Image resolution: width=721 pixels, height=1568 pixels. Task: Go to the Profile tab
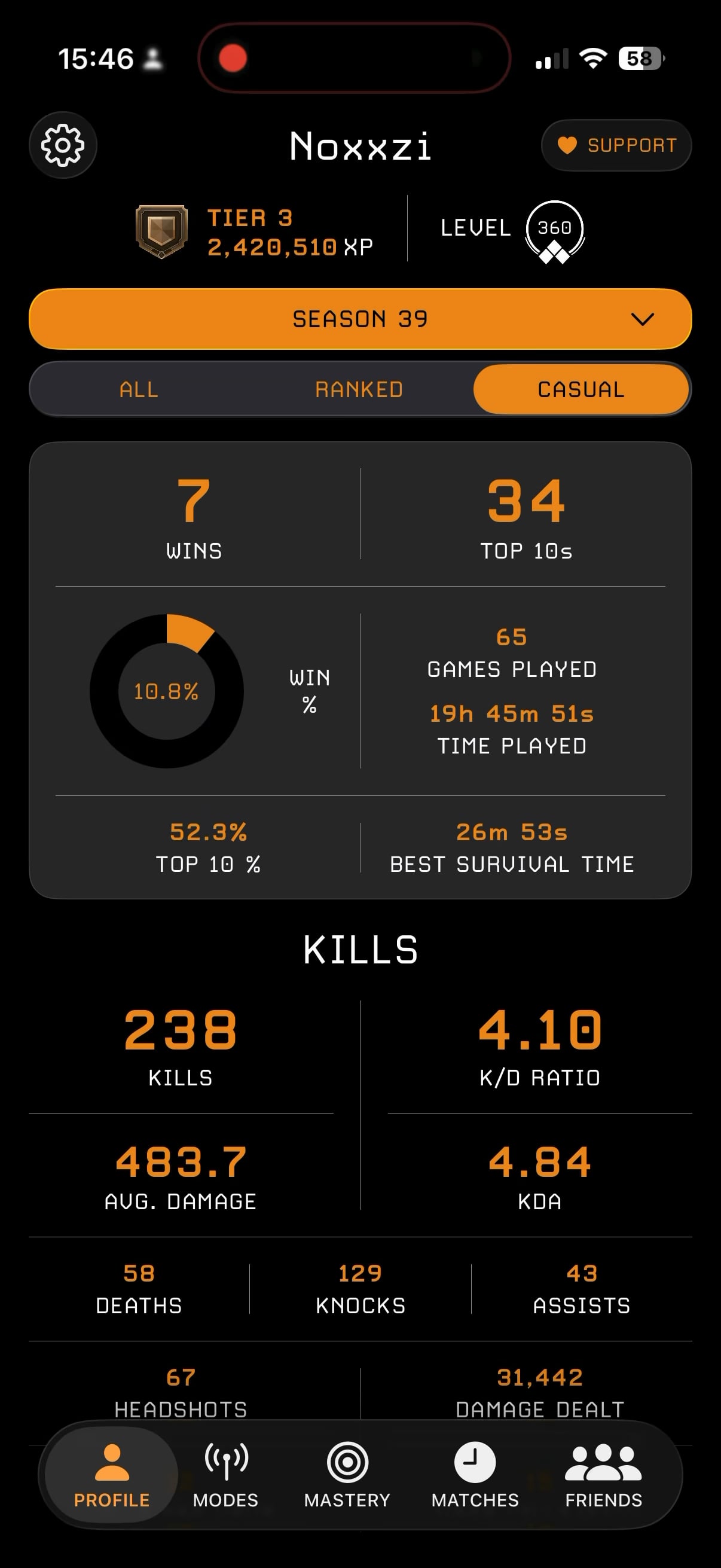click(x=112, y=1474)
